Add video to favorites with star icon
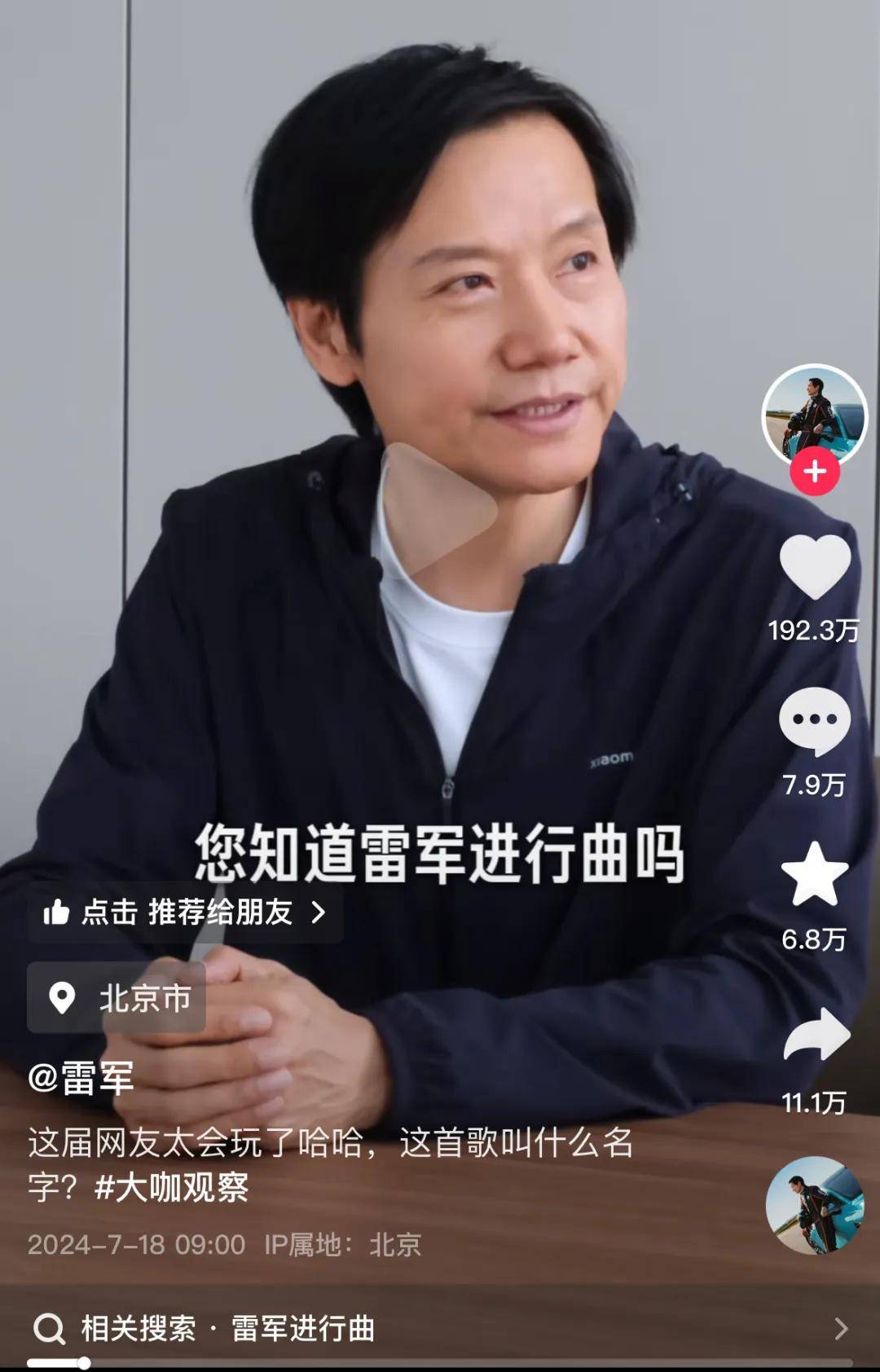The height and width of the screenshot is (1372, 880). pyautogui.click(x=815, y=876)
